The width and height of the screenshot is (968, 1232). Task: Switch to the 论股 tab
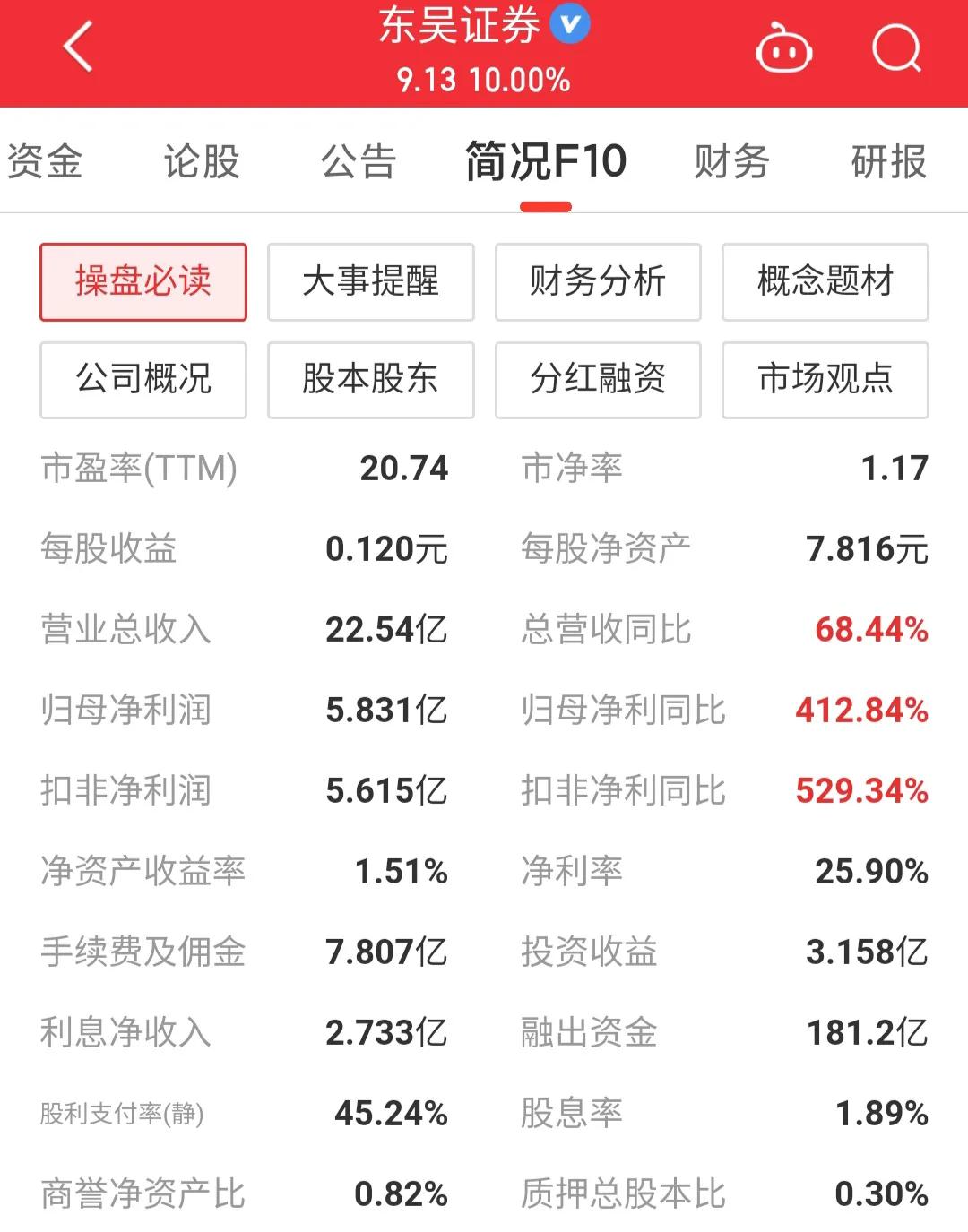[x=202, y=161]
